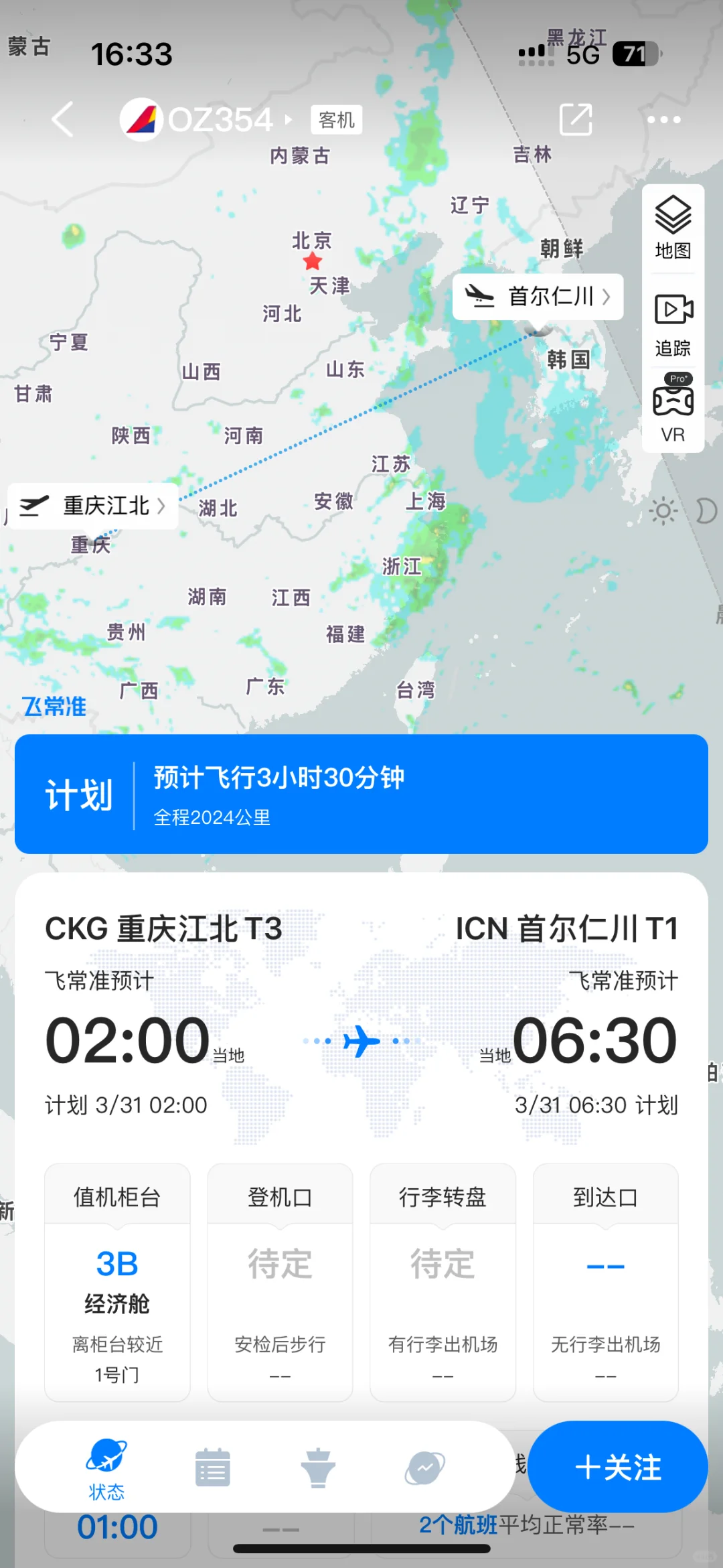
Task: Switch map to day brightness mode
Action: tap(663, 512)
